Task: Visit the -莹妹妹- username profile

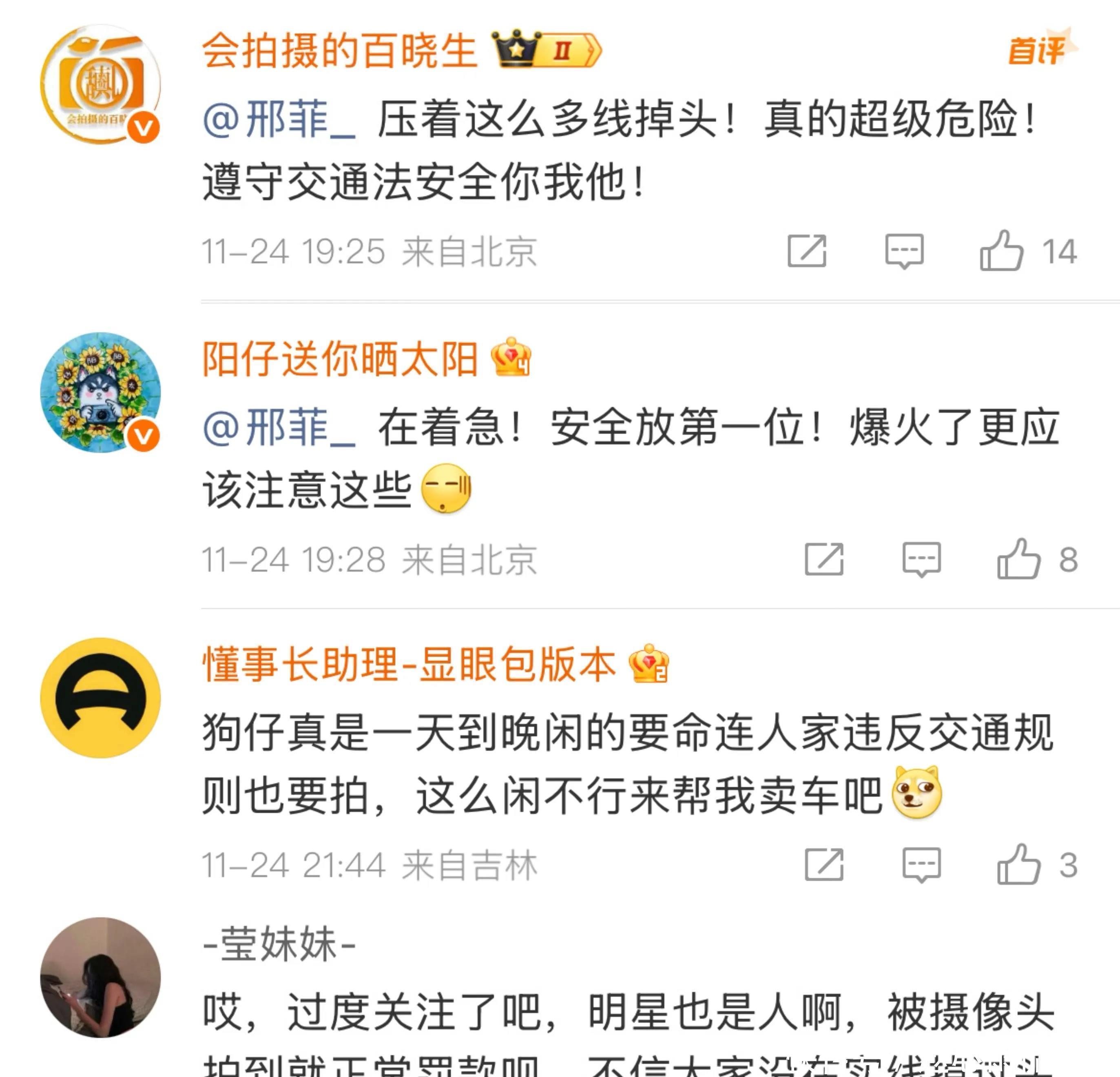Action: (279, 944)
